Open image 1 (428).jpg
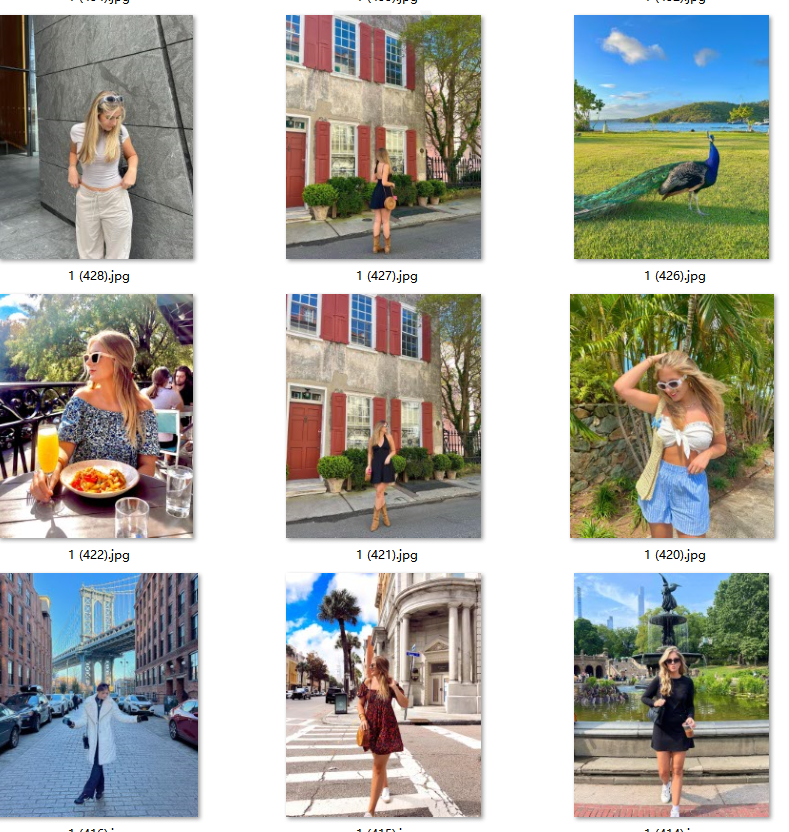789x832 pixels. coord(97,137)
